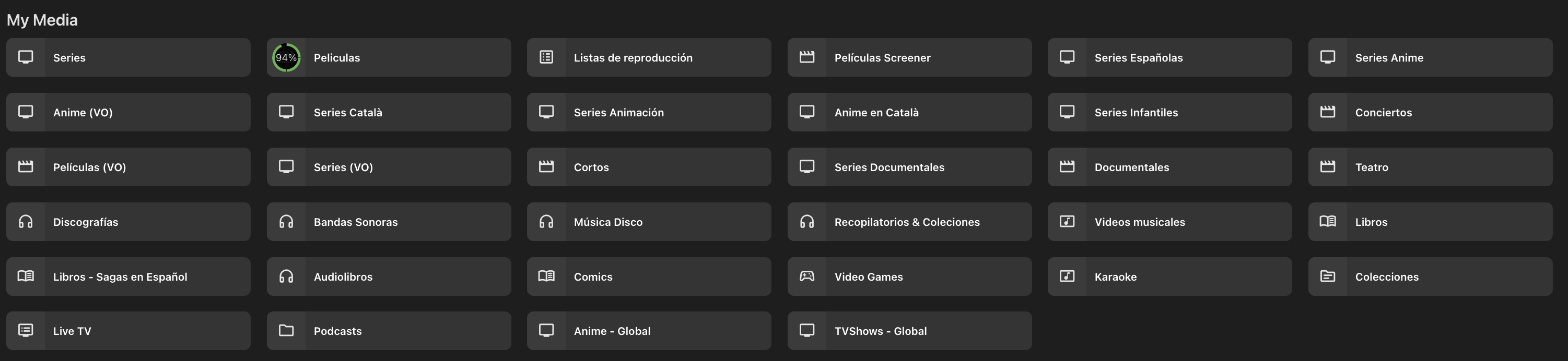Browse the Anime (VO) library

click(128, 113)
